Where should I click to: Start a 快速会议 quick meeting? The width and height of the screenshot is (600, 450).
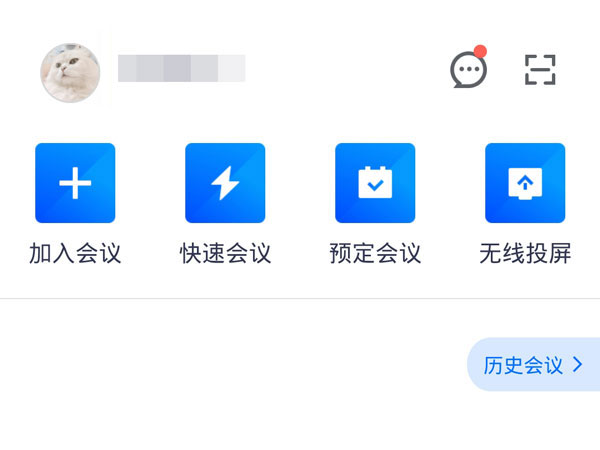pyautogui.click(x=225, y=183)
